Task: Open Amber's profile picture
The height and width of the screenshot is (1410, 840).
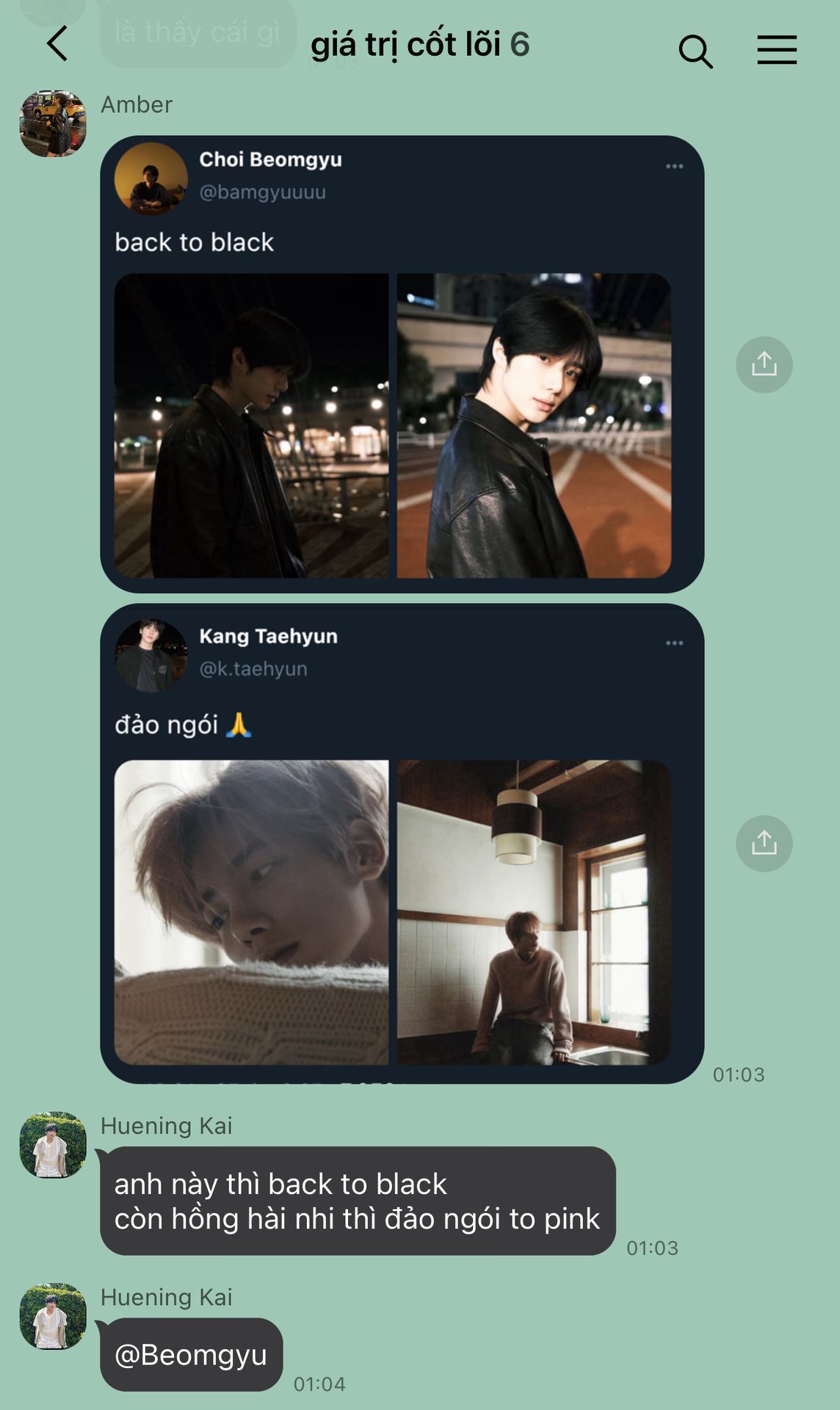Action: point(53,123)
